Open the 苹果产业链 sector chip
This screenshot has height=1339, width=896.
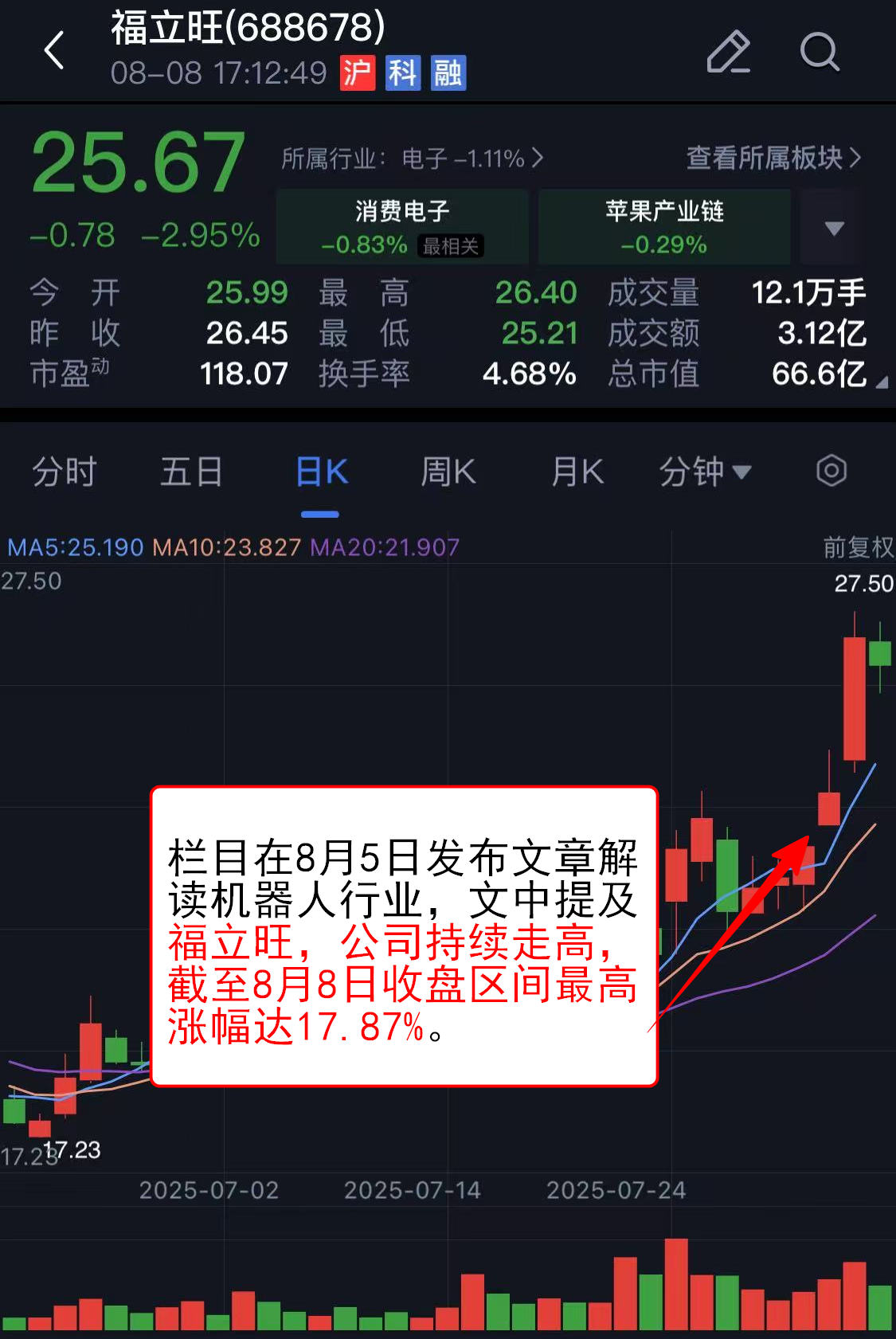[664, 227]
